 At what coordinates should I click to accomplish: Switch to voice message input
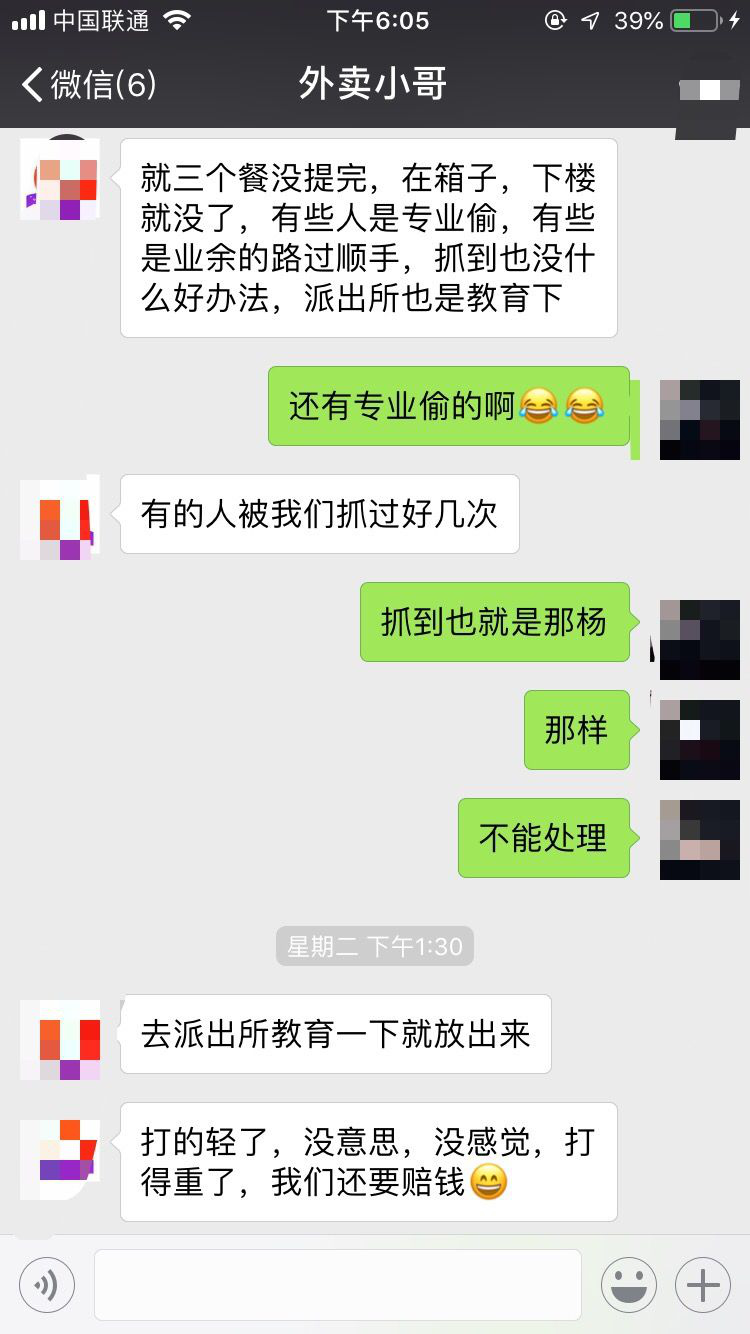click(47, 1284)
